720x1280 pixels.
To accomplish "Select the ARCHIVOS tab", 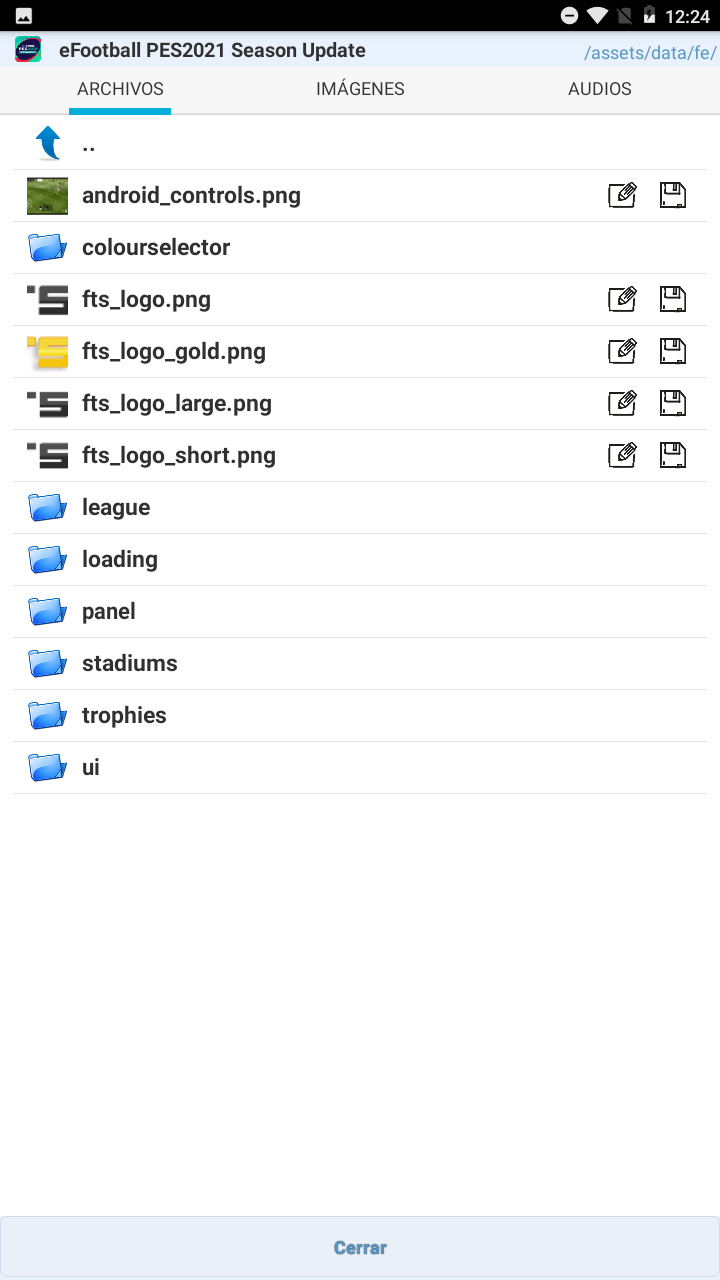I will pos(120,89).
